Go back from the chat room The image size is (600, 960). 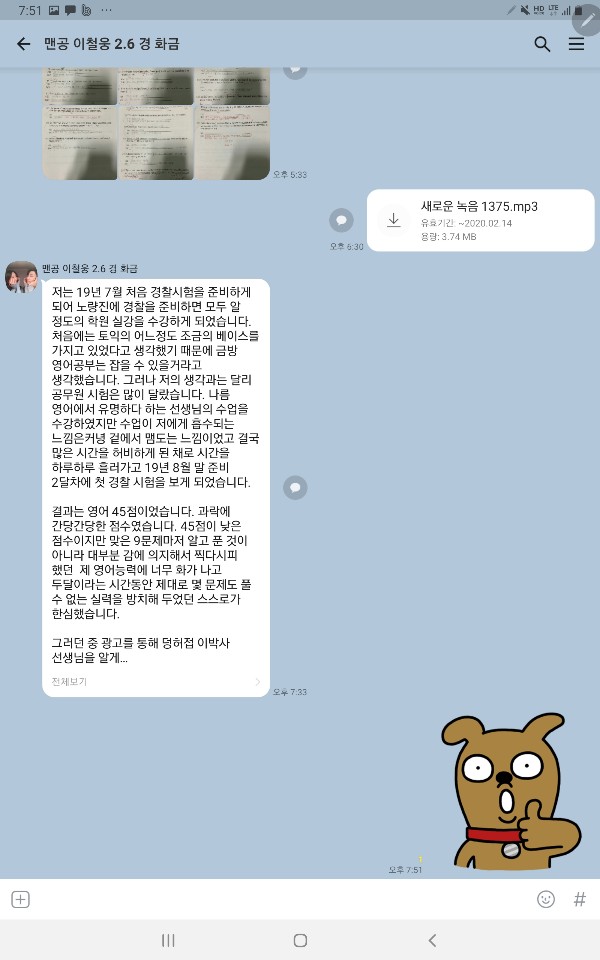(x=24, y=44)
